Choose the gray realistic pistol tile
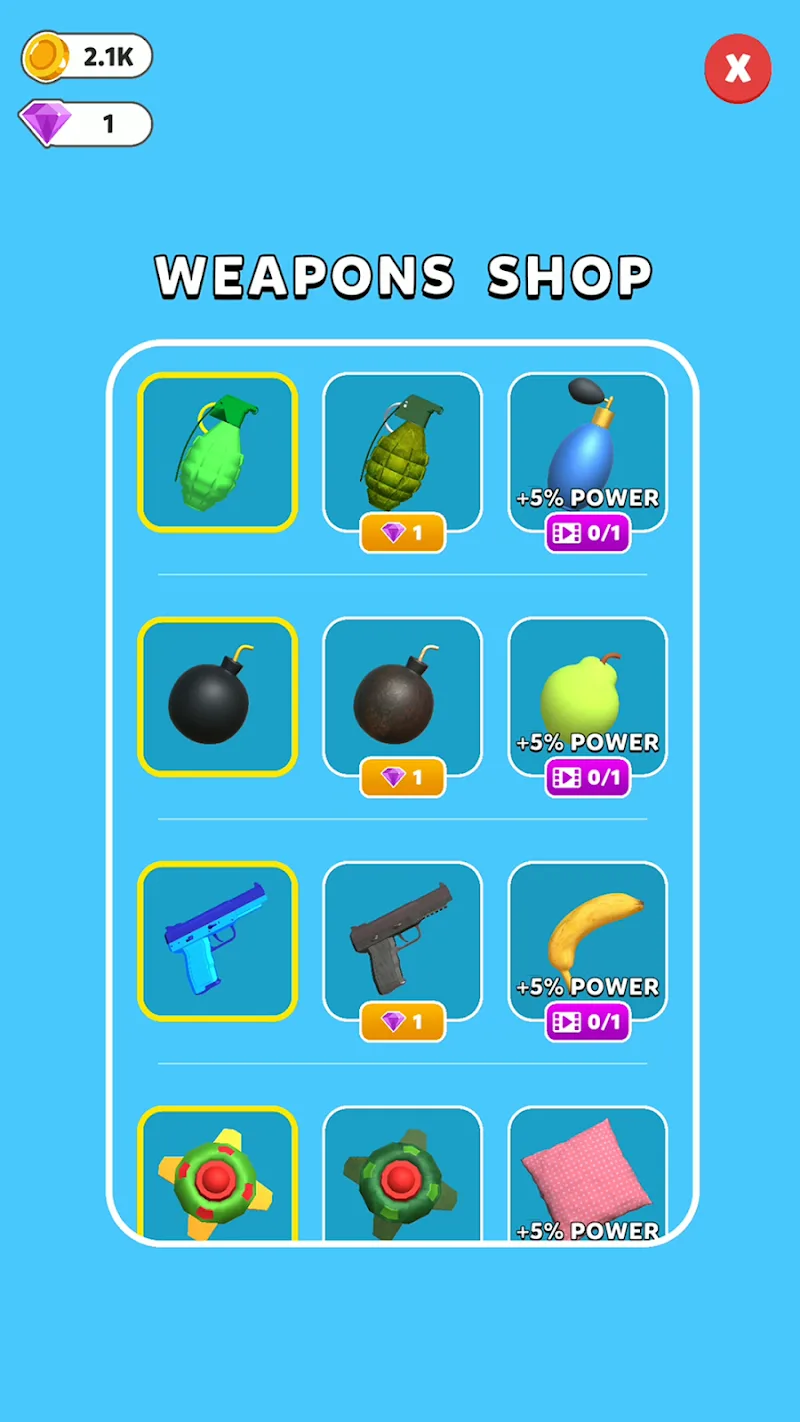This screenshot has height=1422, width=800. (x=402, y=936)
